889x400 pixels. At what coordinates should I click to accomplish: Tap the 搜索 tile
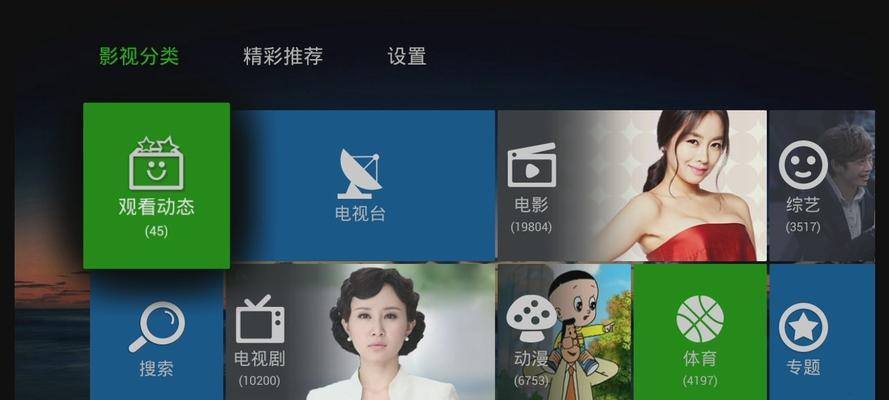click(156, 336)
